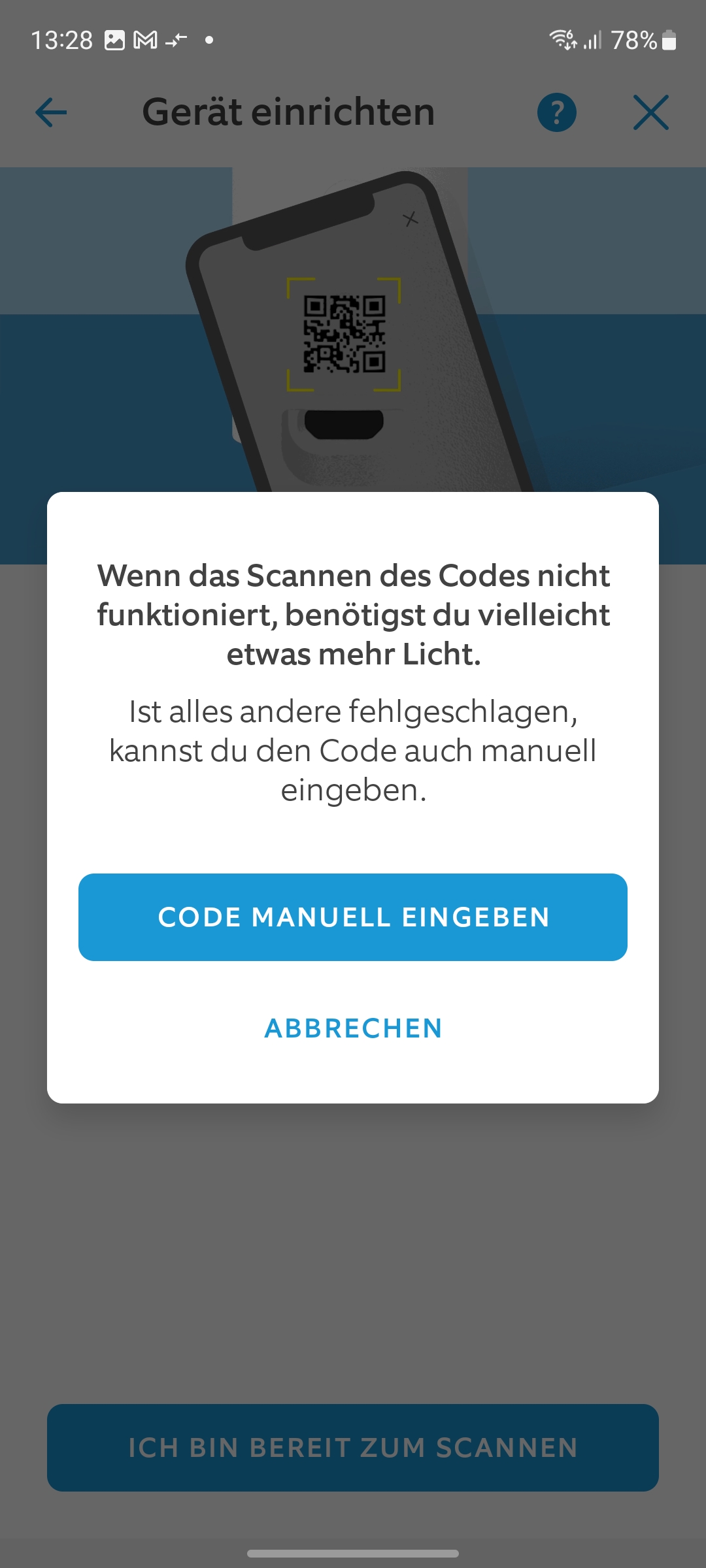Image resolution: width=706 pixels, height=1568 pixels.
Task: Open the help question mark icon
Action: tap(556, 112)
